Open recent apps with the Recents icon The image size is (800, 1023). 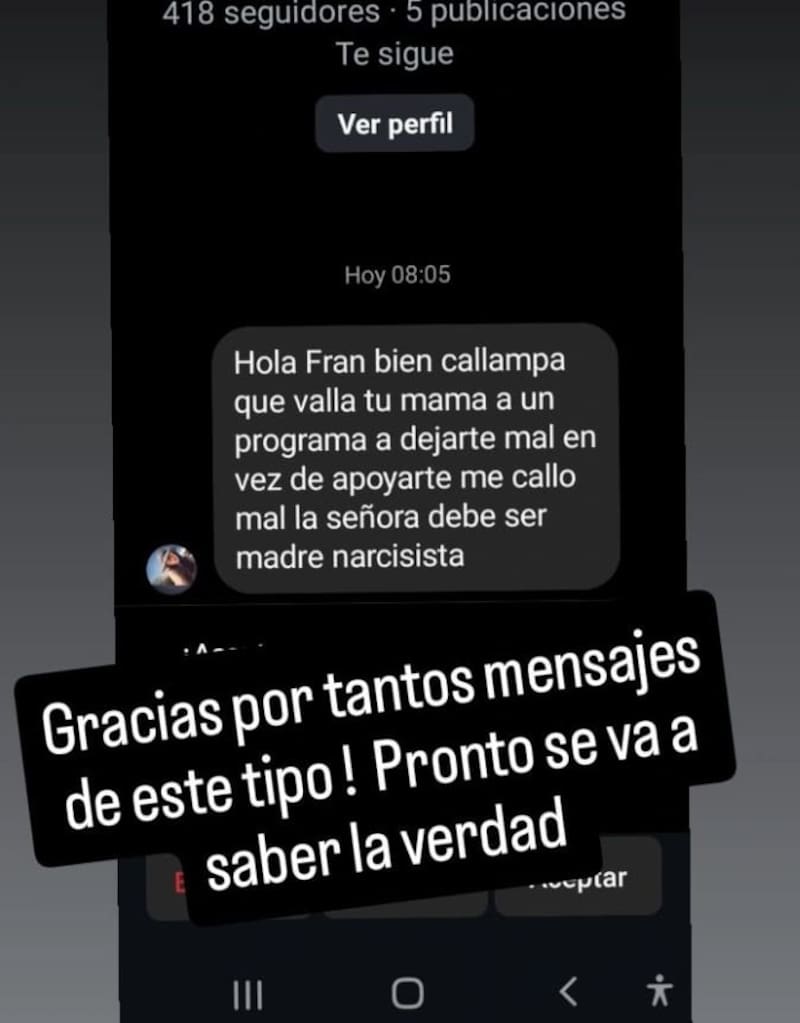(x=246, y=995)
